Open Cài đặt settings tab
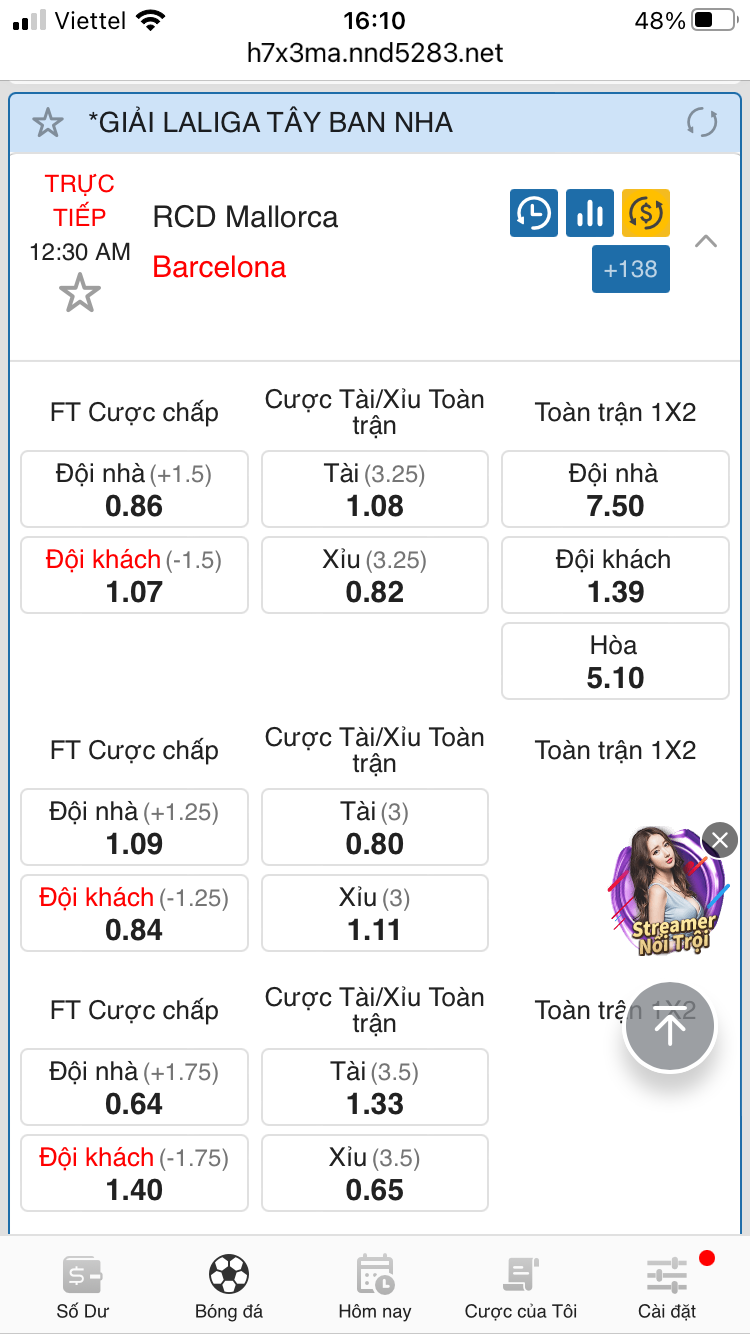Image resolution: width=750 pixels, height=1334 pixels. (667, 1287)
